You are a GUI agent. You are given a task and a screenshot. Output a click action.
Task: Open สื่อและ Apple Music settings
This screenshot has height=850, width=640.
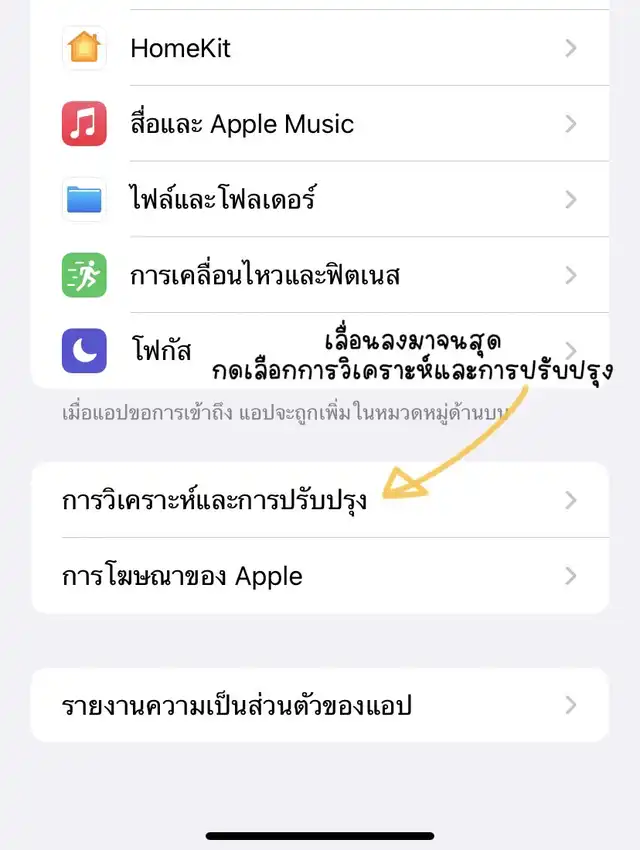coord(320,124)
